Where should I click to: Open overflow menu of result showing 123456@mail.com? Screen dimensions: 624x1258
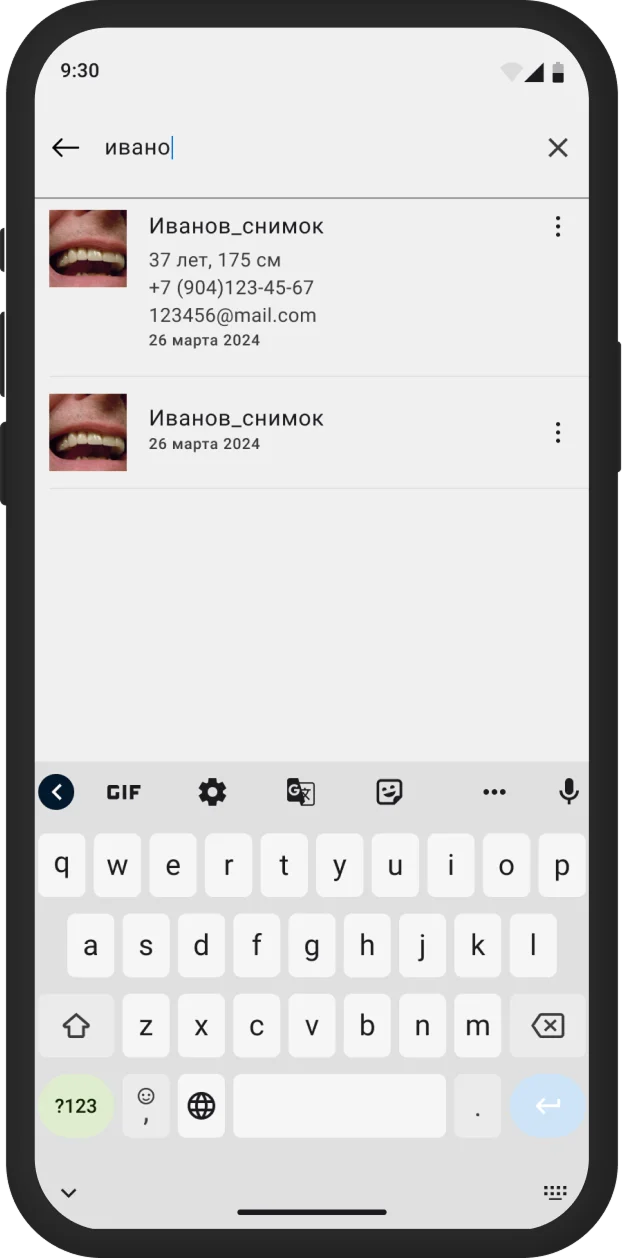pyautogui.click(x=557, y=227)
